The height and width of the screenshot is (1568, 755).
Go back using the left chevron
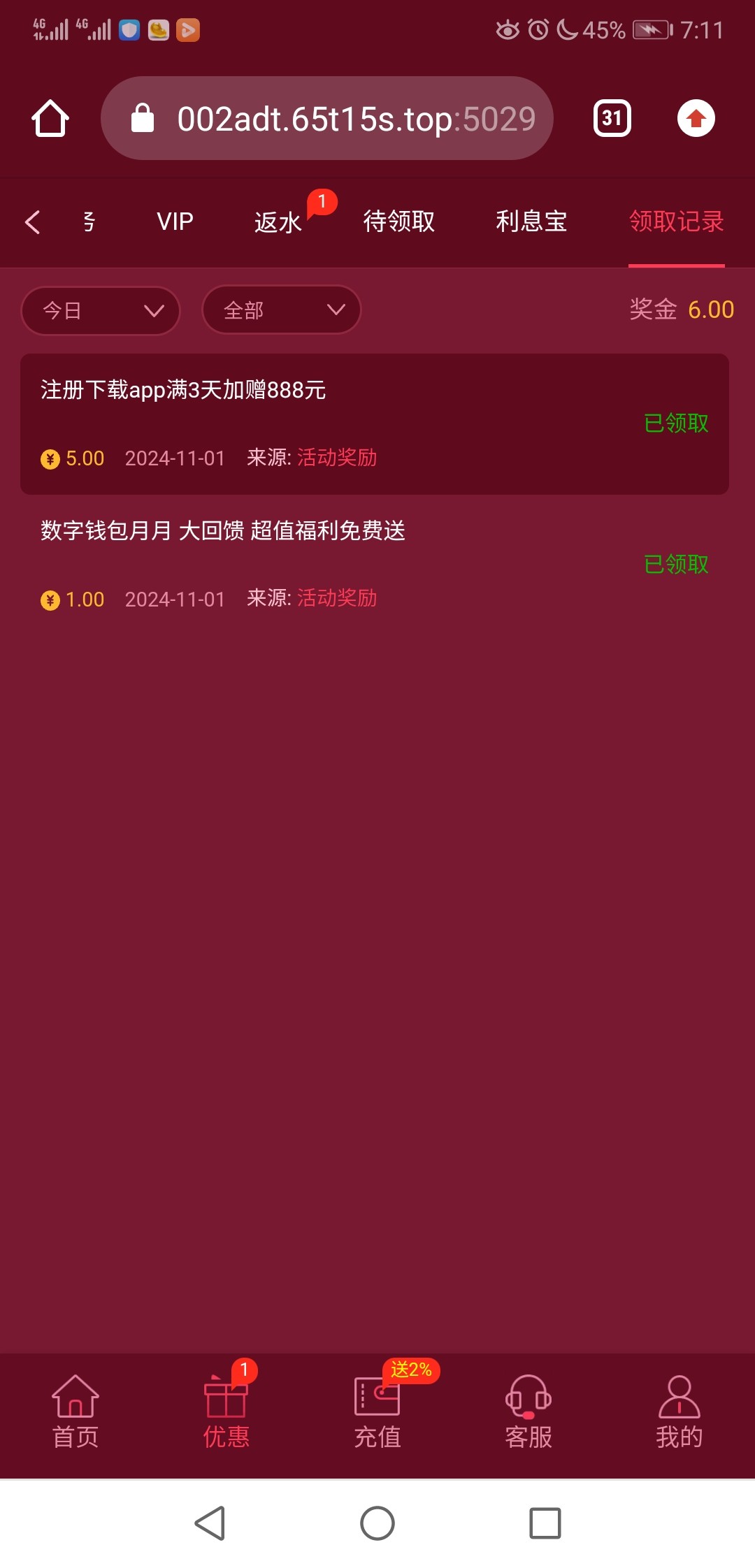pyautogui.click(x=32, y=222)
